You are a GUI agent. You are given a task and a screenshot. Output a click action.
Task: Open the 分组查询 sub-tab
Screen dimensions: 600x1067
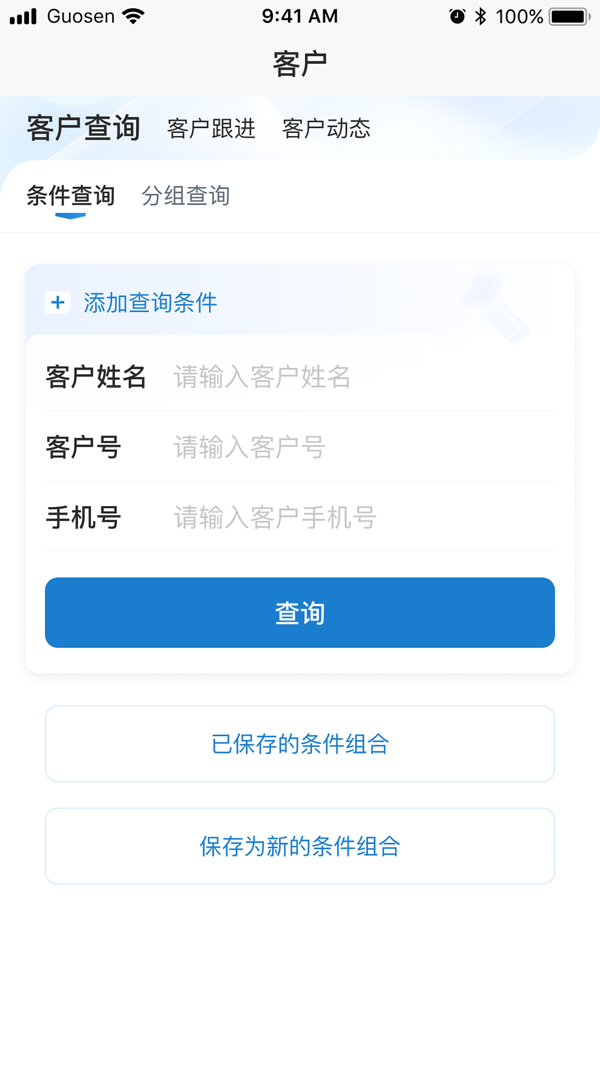coord(186,196)
